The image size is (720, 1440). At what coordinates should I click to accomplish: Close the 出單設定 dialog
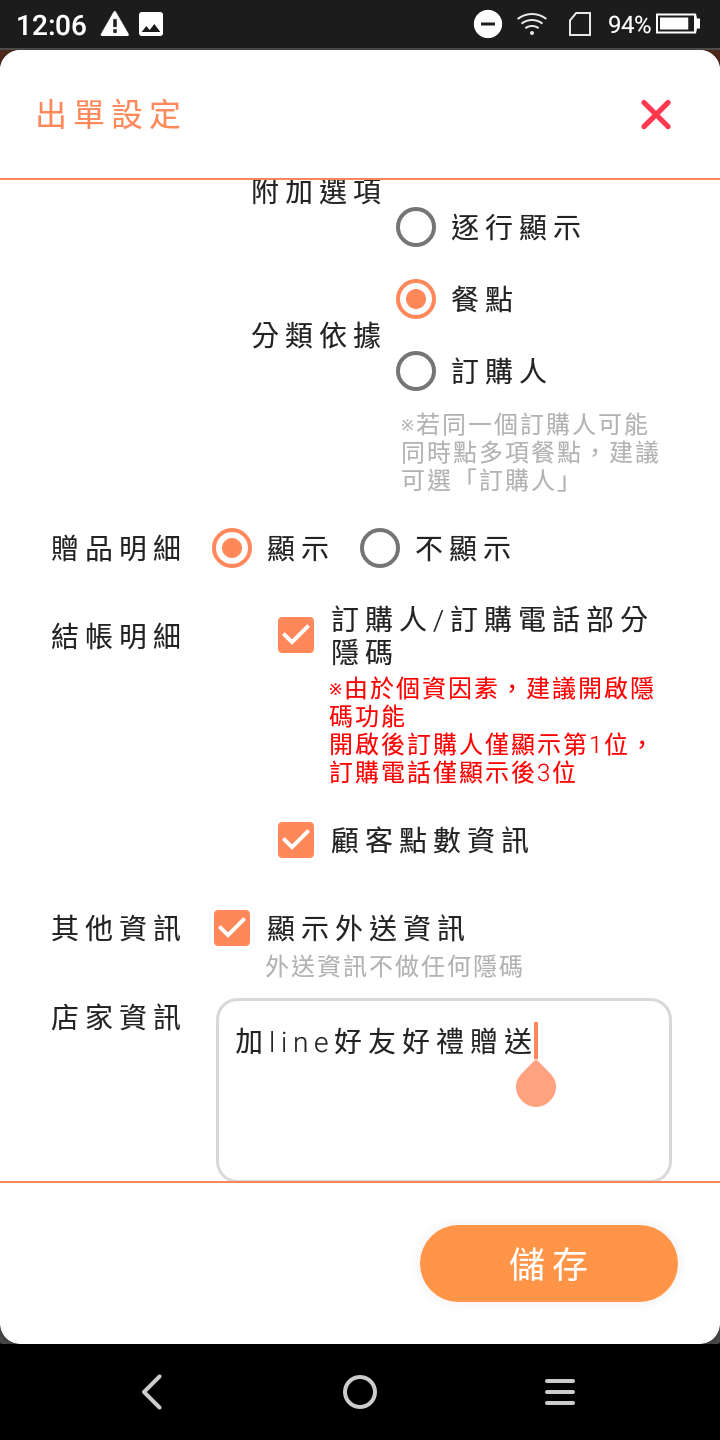tap(656, 115)
